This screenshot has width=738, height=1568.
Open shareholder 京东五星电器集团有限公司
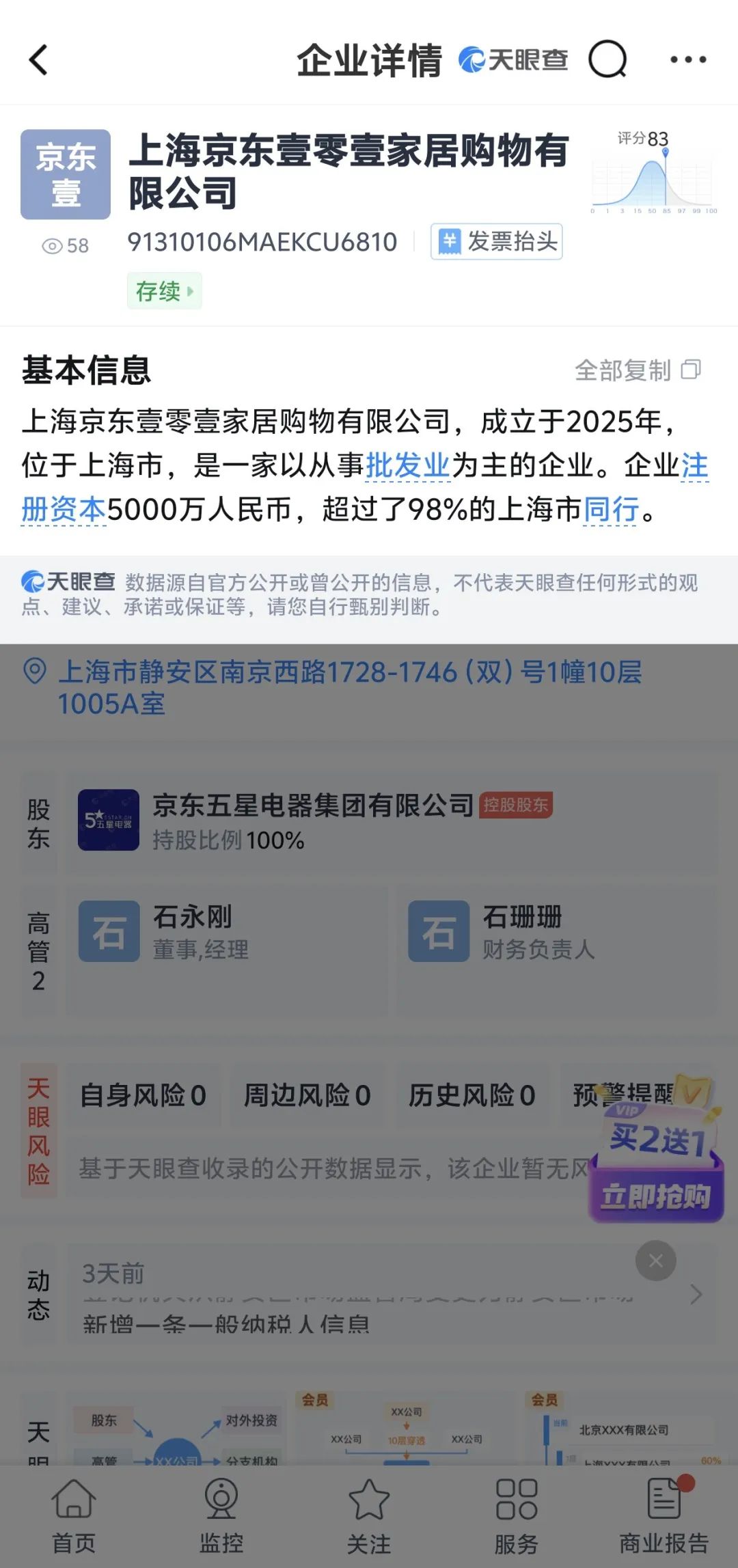click(x=312, y=807)
